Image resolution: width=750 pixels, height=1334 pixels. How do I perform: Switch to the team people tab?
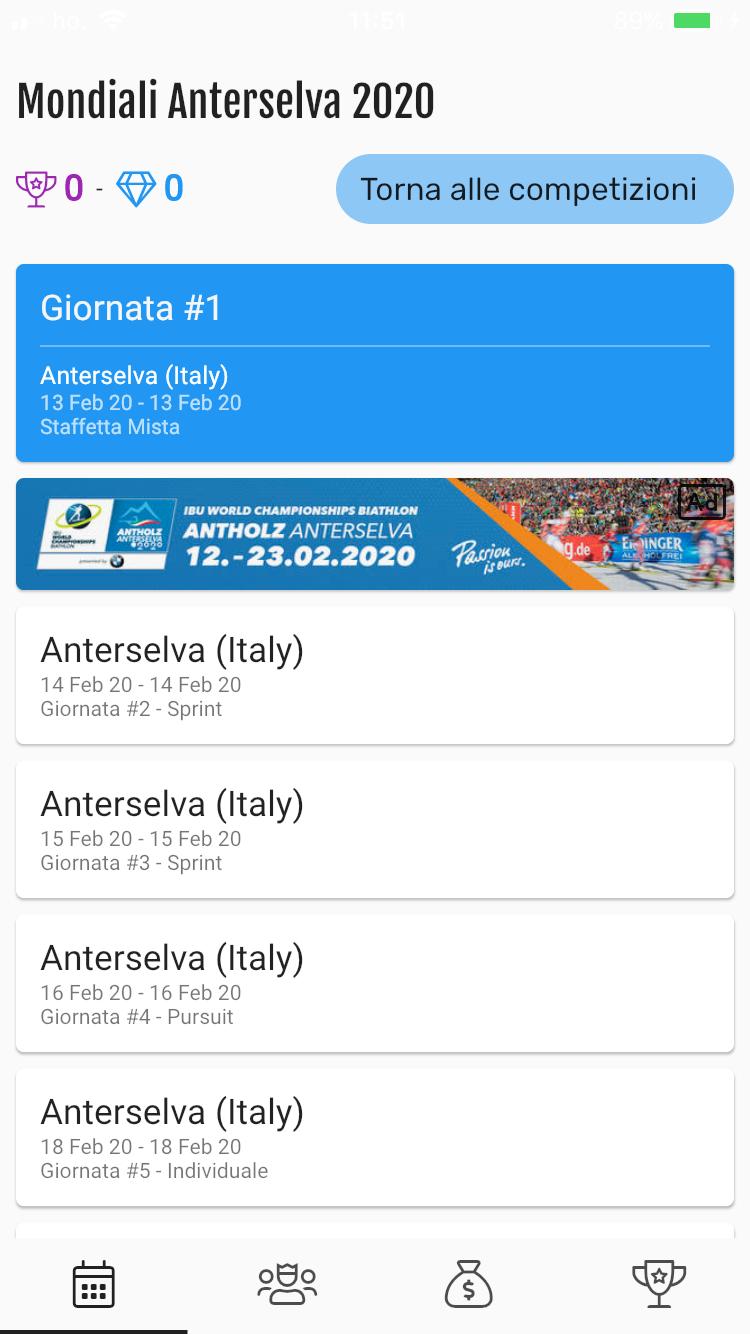coord(287,1284)
